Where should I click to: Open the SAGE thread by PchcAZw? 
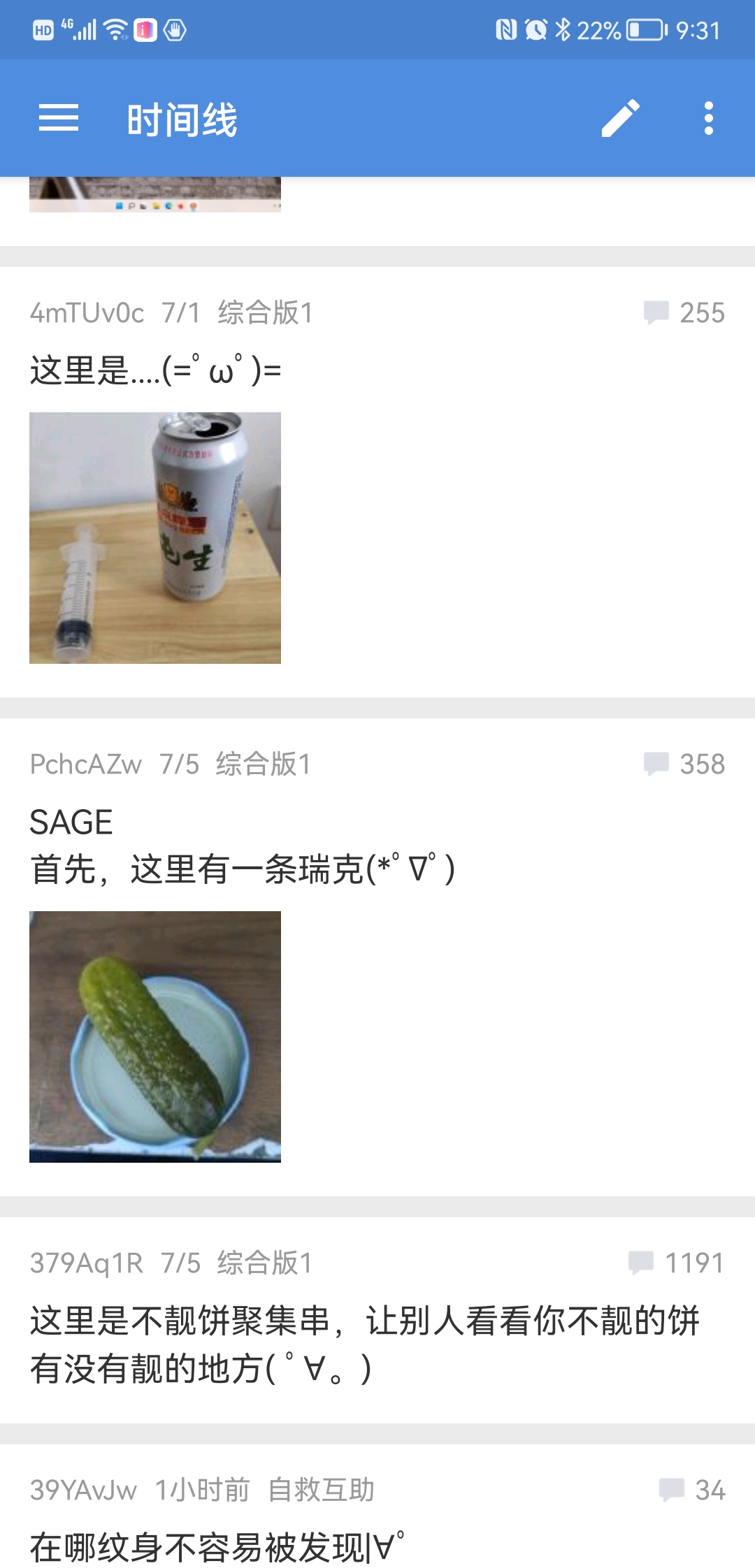click(377, 845)
